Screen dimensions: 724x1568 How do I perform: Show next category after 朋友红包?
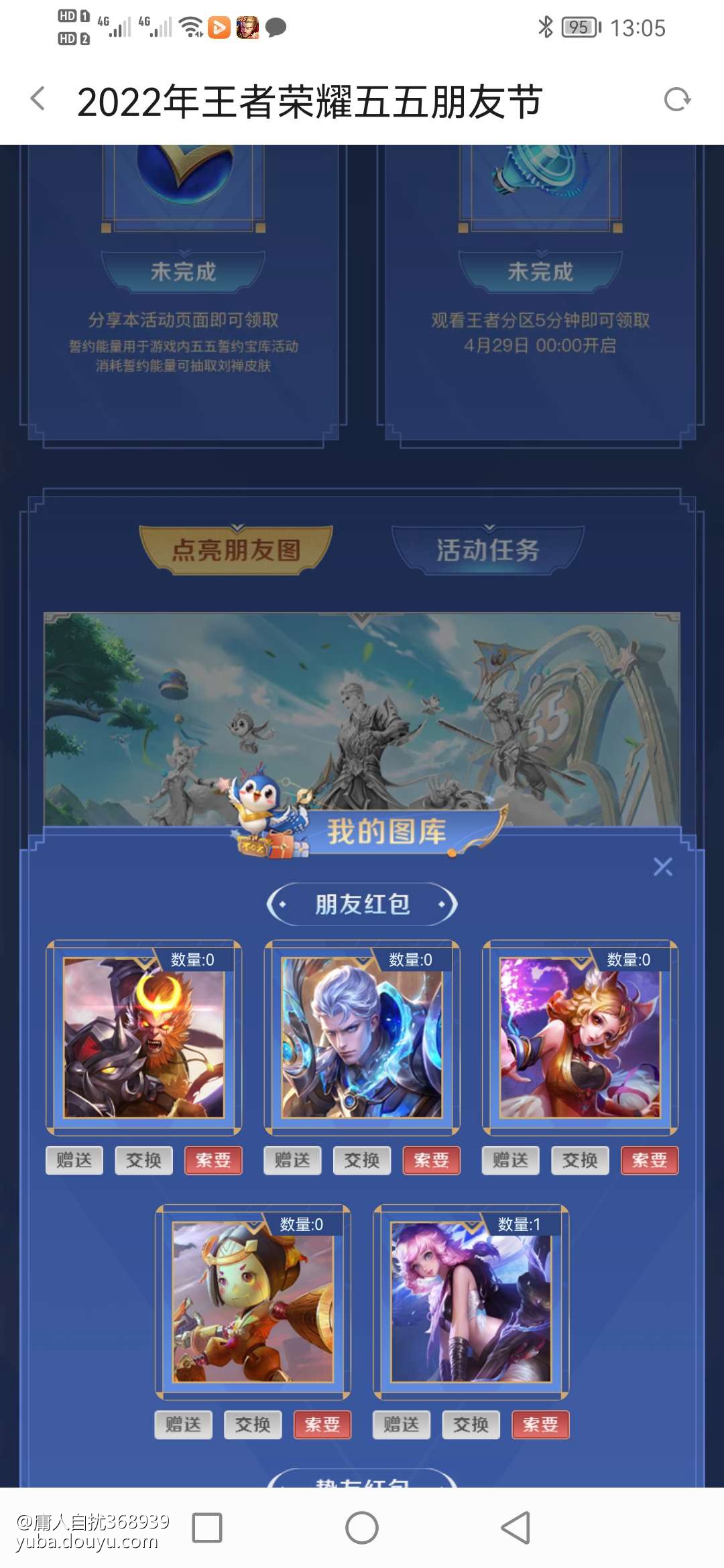[443, 904]
